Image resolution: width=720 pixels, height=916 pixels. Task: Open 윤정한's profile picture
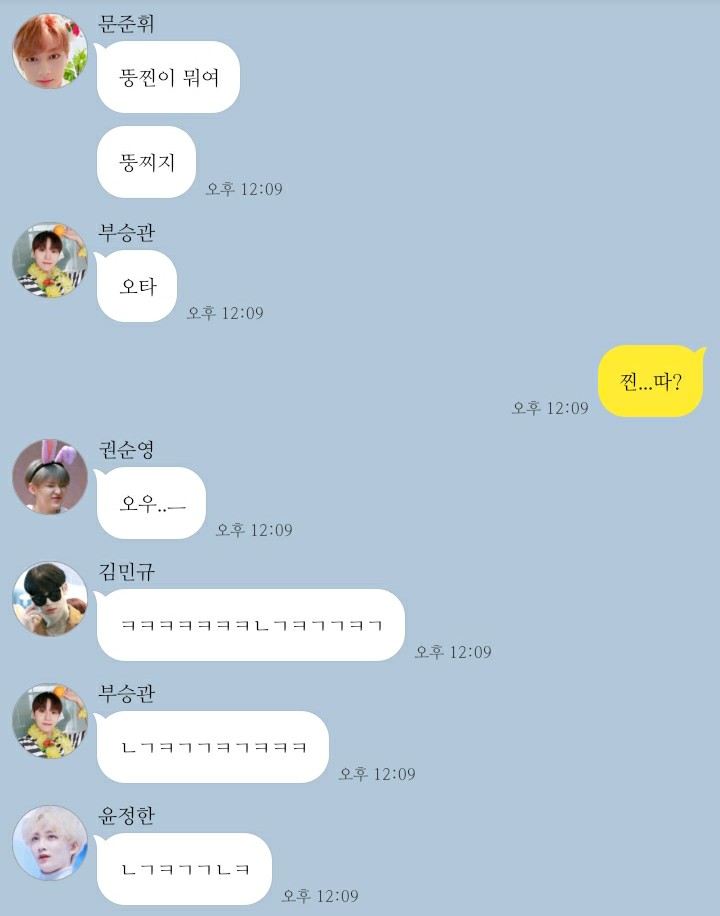pos(50,843)
